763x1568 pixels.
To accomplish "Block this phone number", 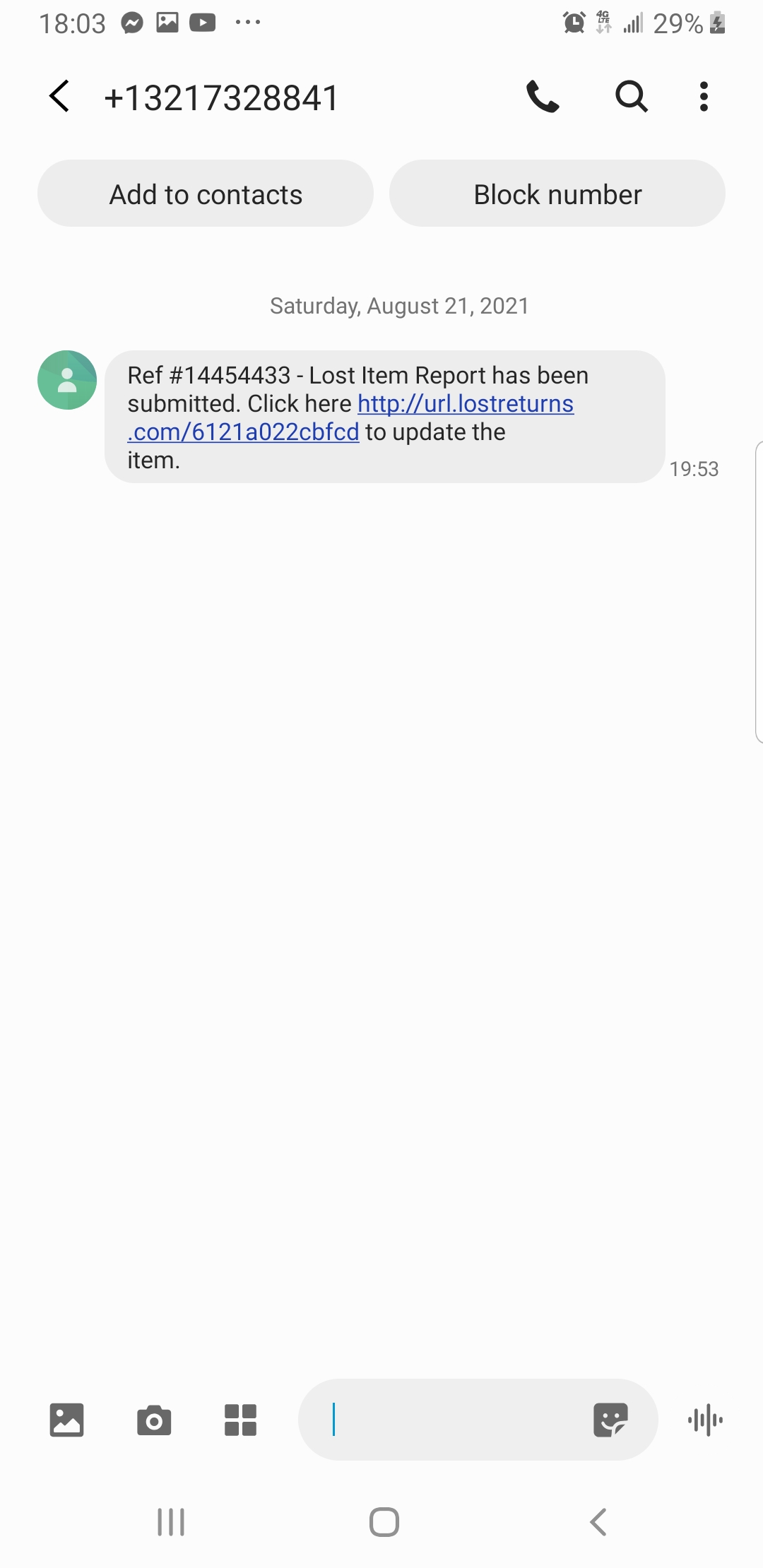I will point(557,194).
